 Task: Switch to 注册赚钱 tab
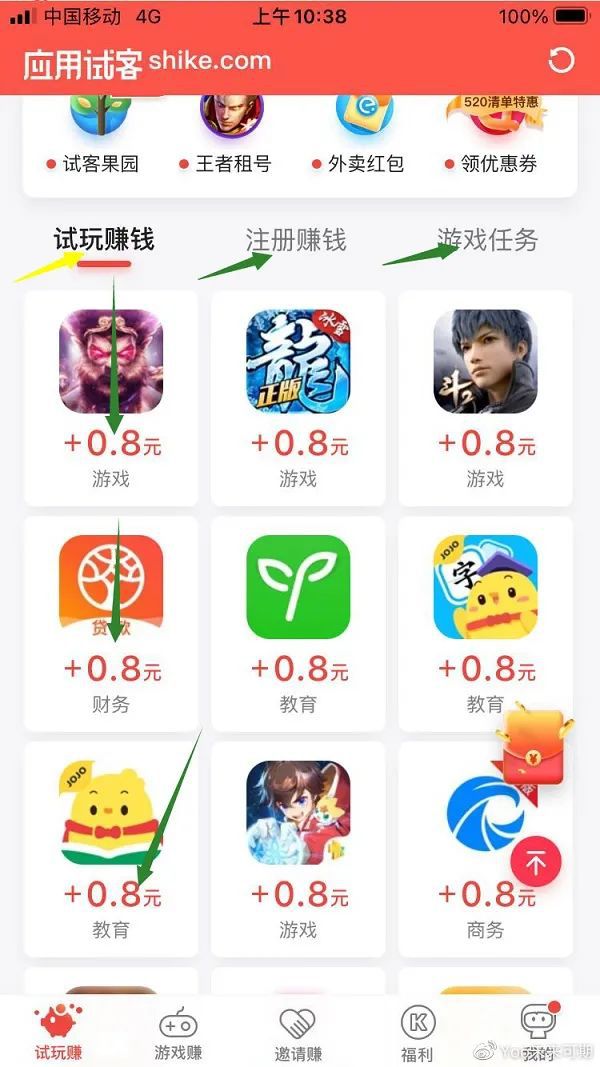point(296,240)
